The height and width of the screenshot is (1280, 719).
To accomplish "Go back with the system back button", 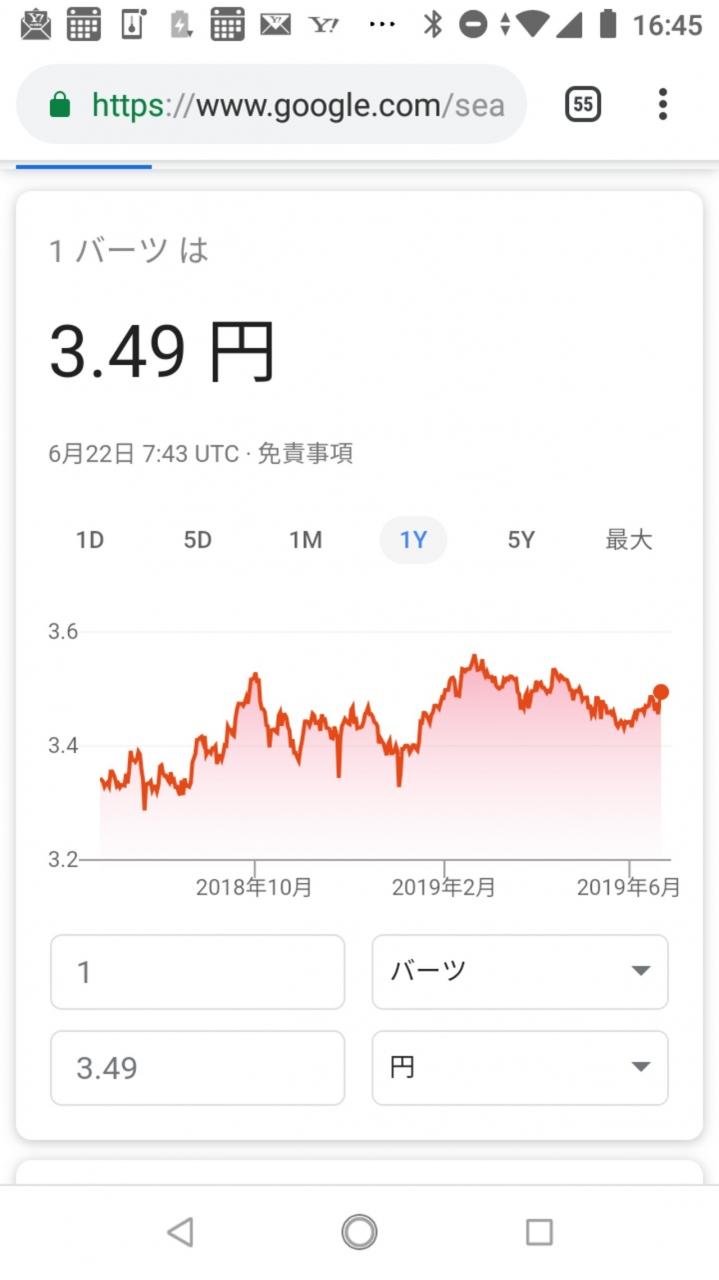I will click(180, 1232).
